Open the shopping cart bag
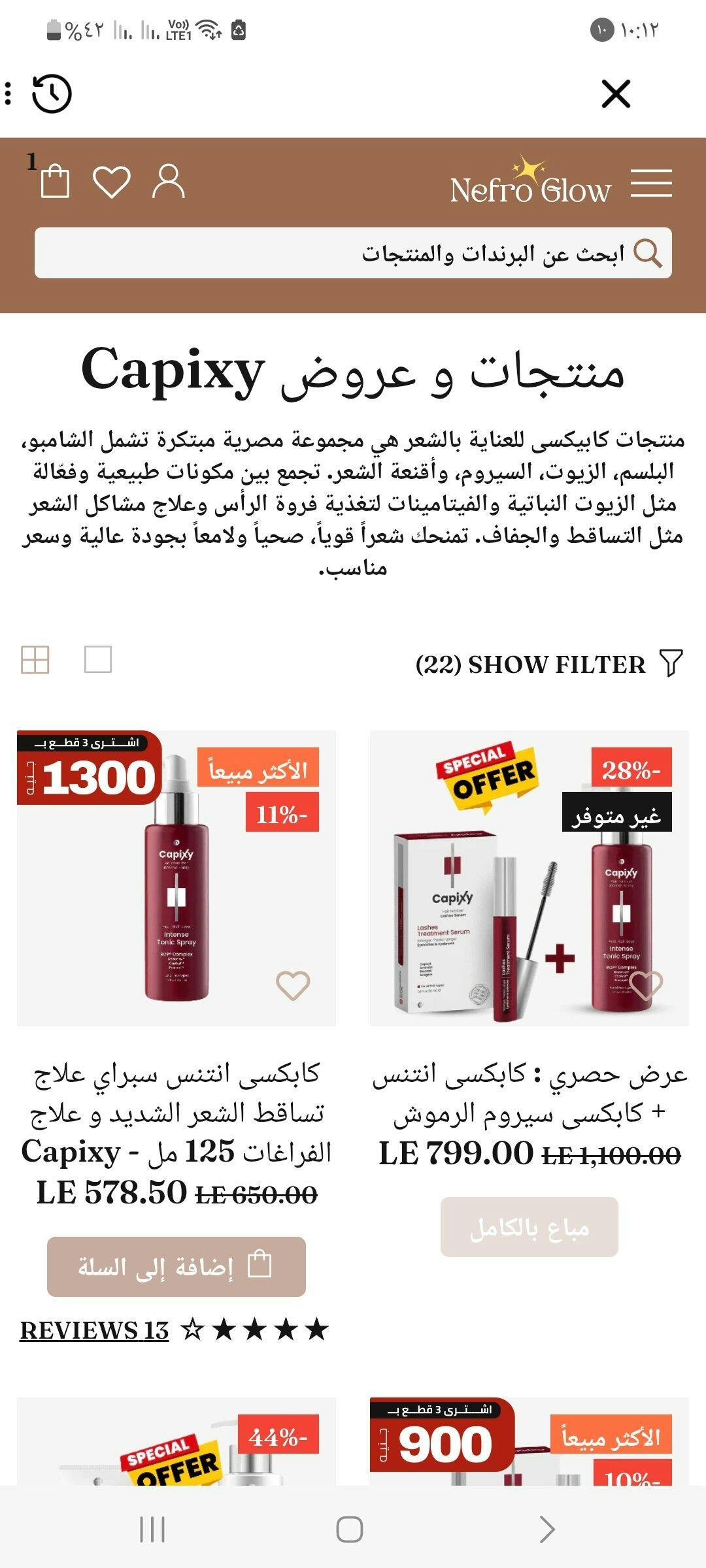The width and height of the screenshot is (706, 1568). [55, 180]
